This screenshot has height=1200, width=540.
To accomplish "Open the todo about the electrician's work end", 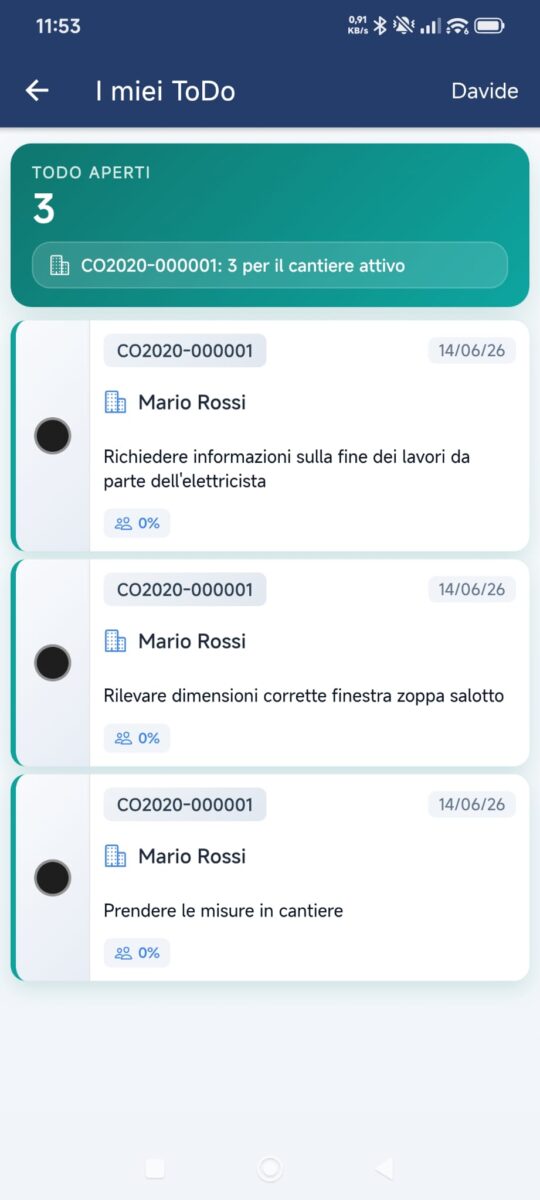I will pos(309,436).
